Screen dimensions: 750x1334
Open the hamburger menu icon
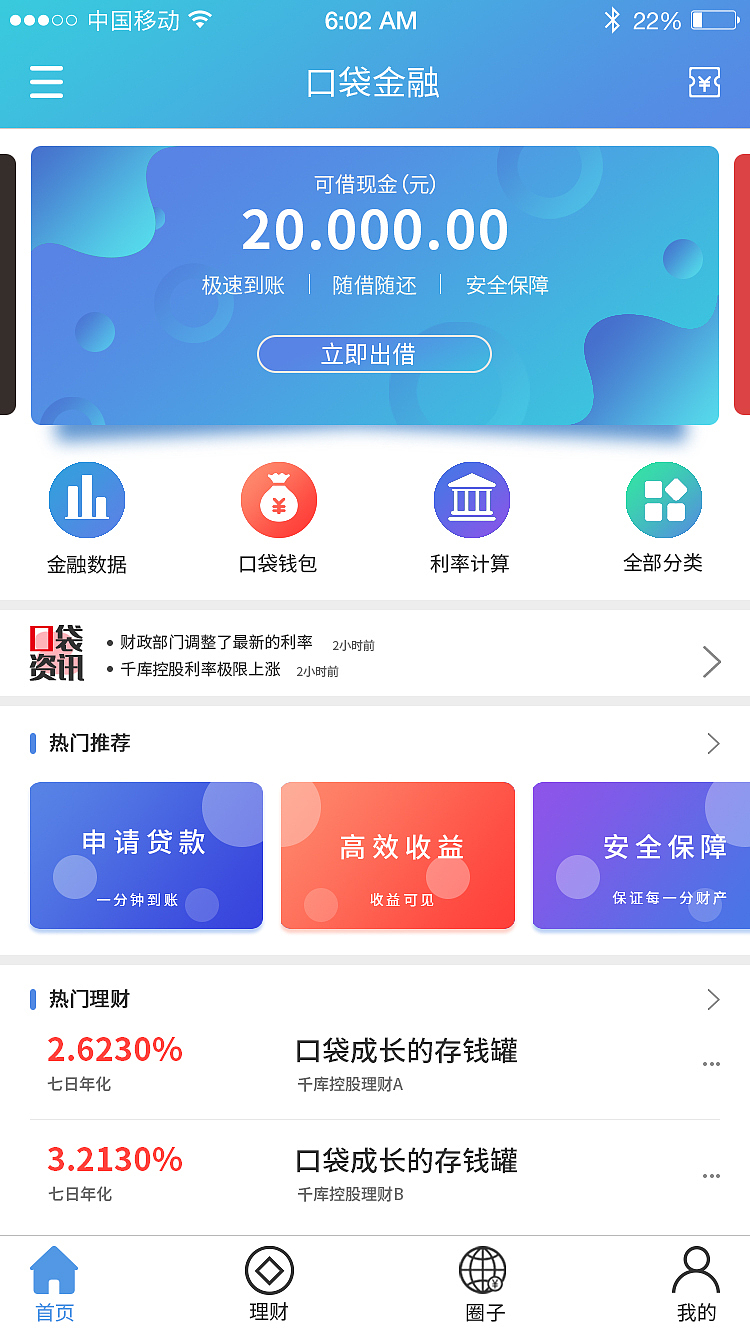pyautogui.click(x=46, y=83)
